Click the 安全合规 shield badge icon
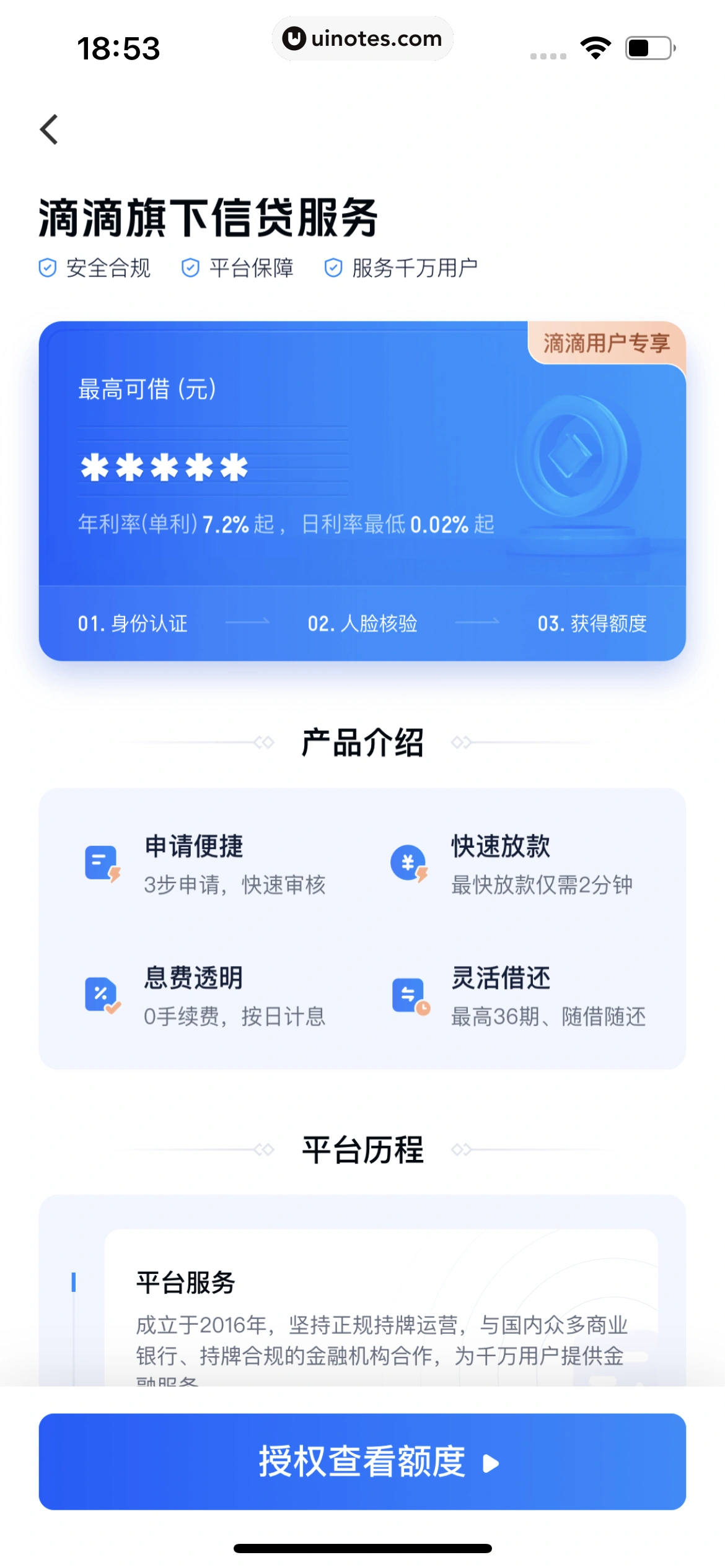725x1568 pixels. (47, 268)
